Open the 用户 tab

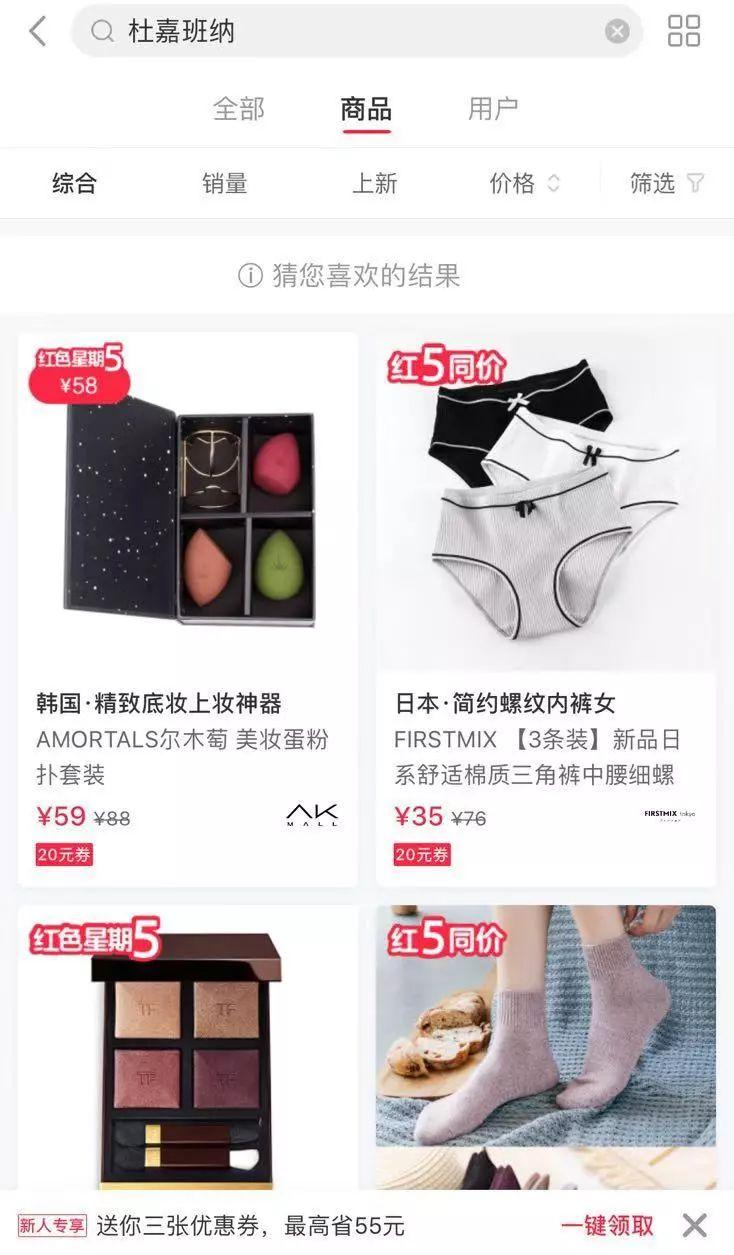[x=493, y=109]
